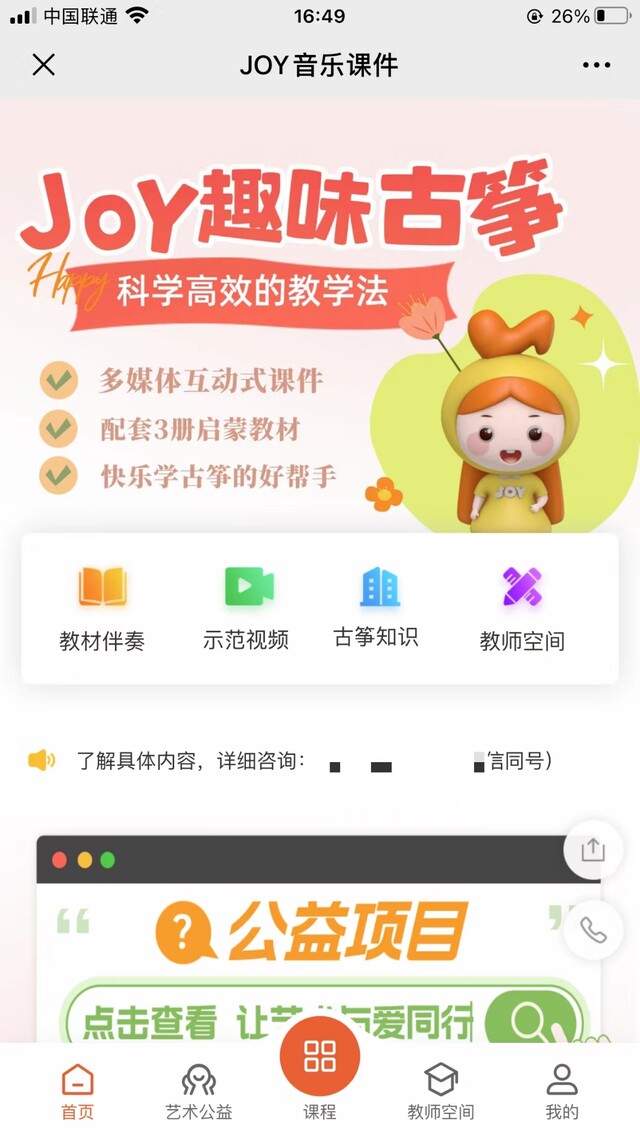The width and height of the screenshot is (640, 1137).
Task: Close the JOY音乐课件 page
Action: (44, 66)
